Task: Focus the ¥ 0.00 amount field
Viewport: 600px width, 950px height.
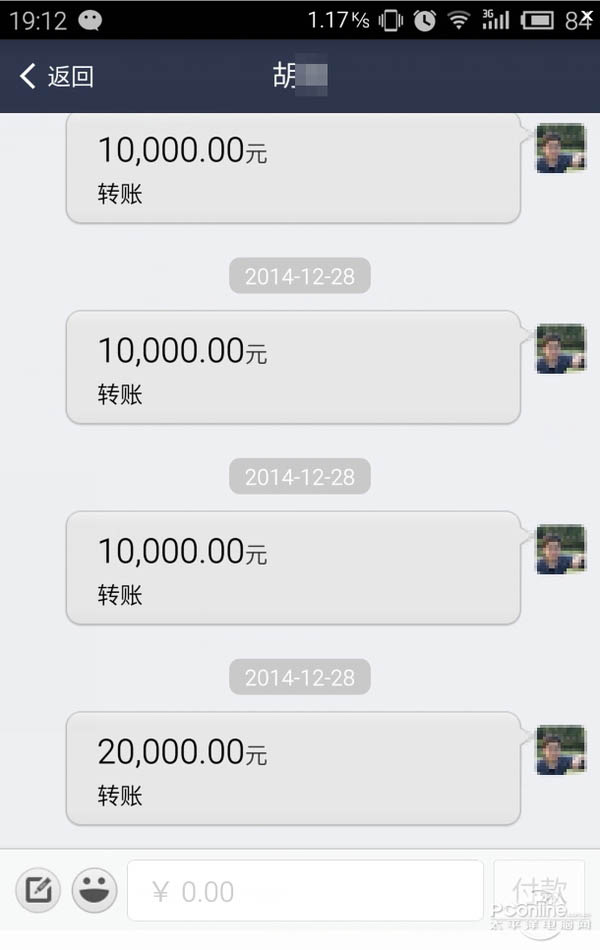Action: pos(305,890)
